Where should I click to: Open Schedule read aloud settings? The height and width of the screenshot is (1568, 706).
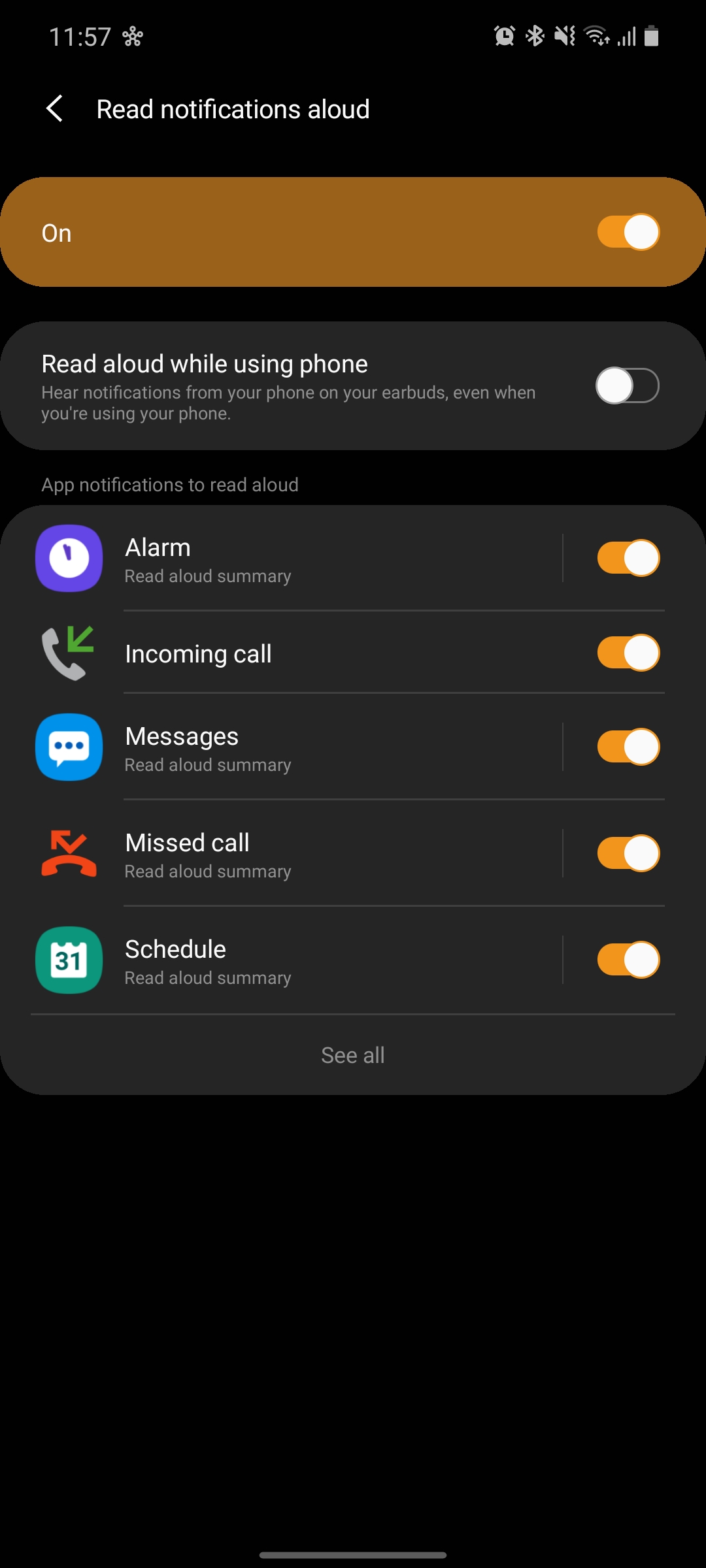click(294, 961)
